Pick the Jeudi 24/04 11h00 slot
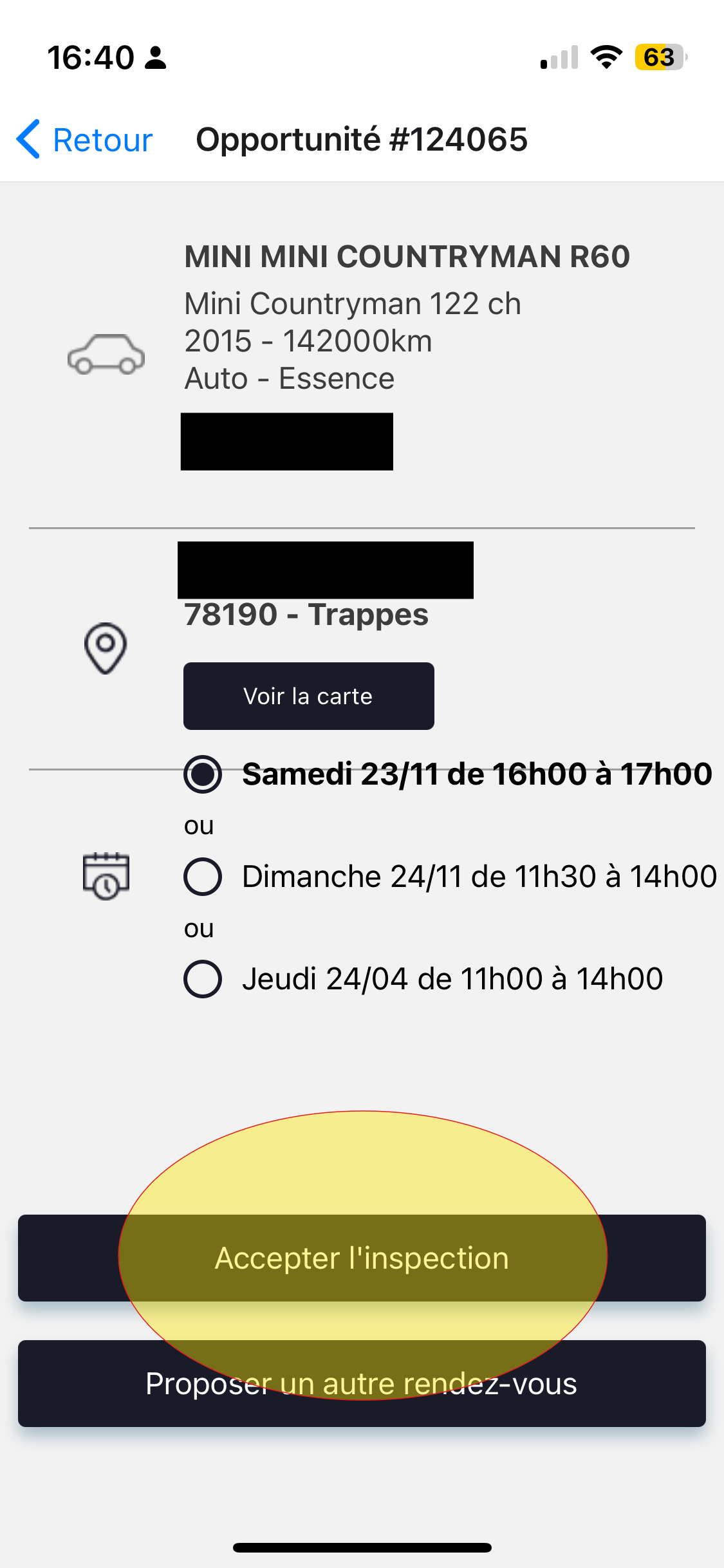 (203, 979)
